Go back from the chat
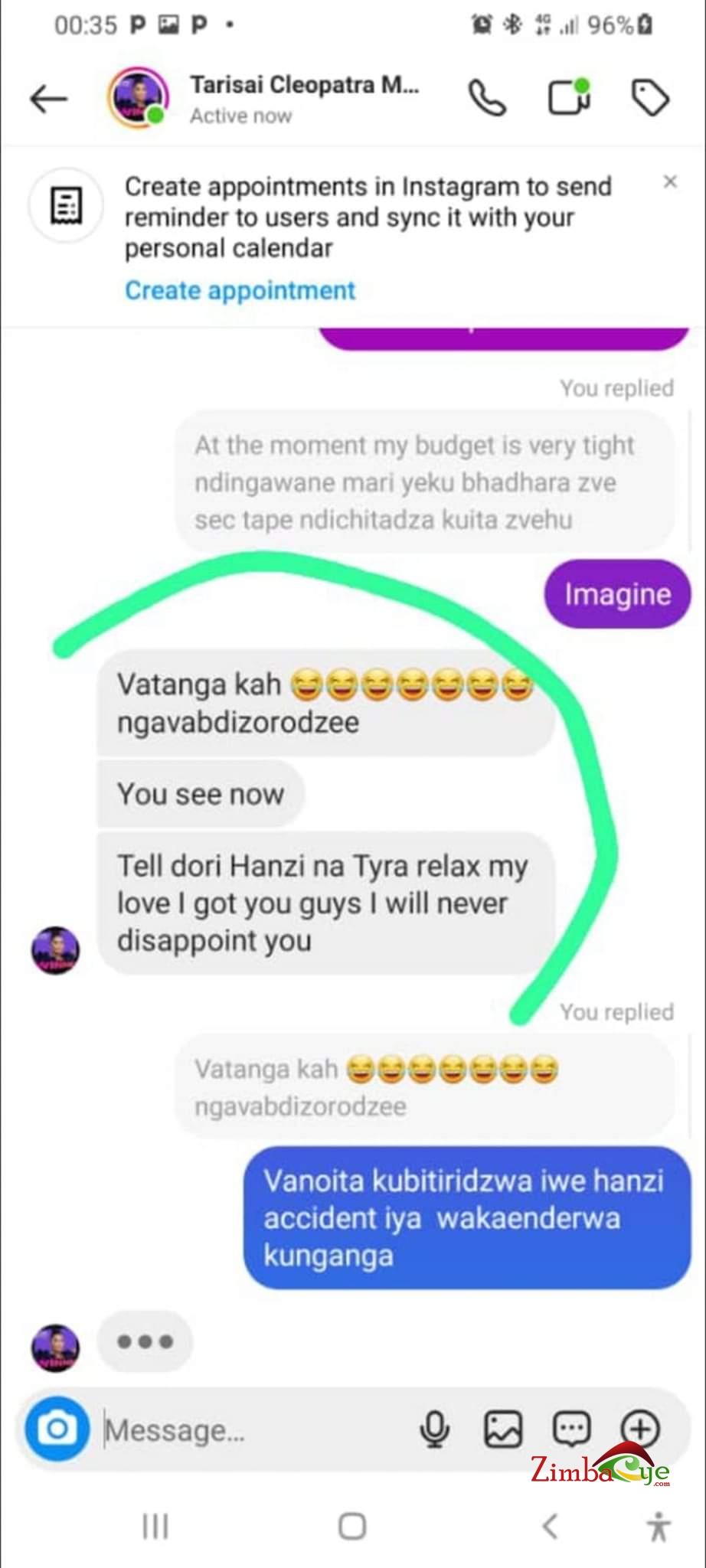The image size is (706, 1568). (x=49, y=100)
